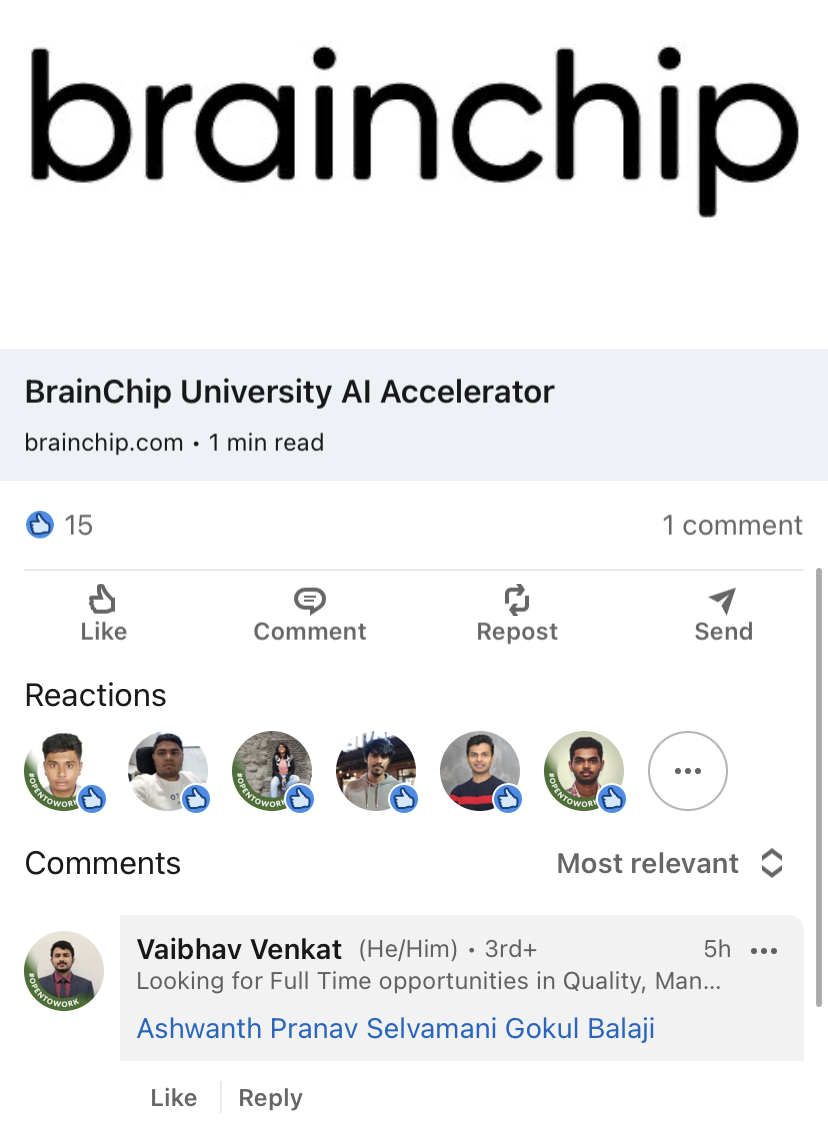View the 15 reactions count
828x1132 pixels.
pyautogui.click(x=60, y=525)
